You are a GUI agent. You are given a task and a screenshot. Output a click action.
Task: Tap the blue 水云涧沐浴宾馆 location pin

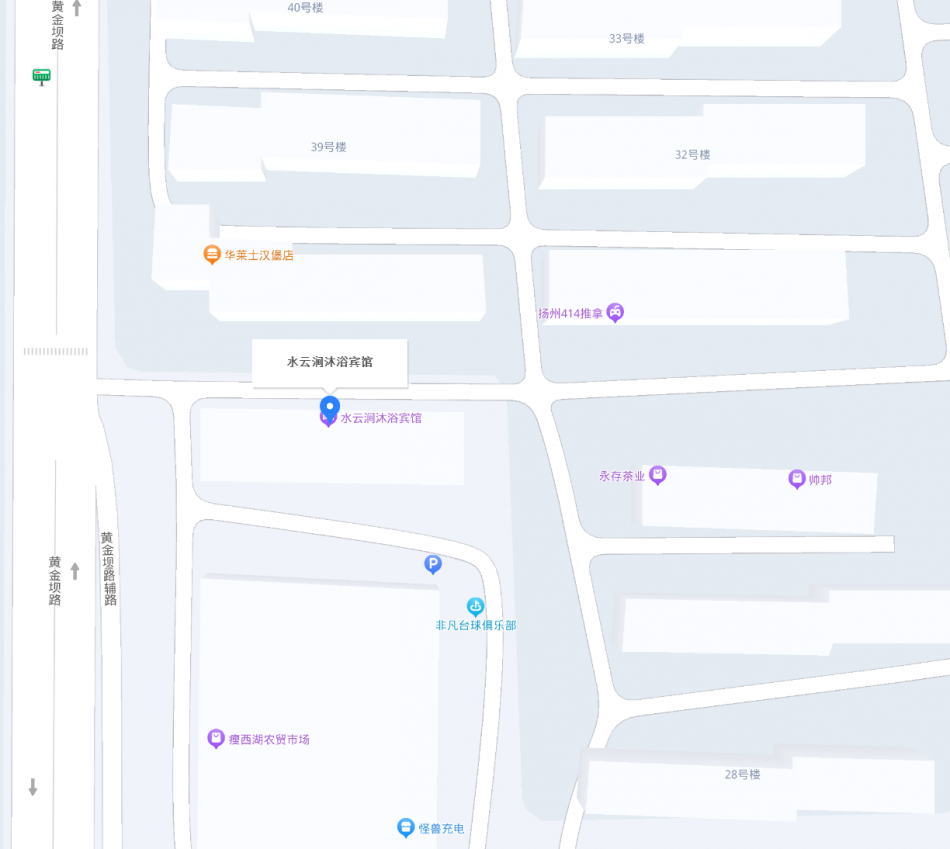(329, 406)
